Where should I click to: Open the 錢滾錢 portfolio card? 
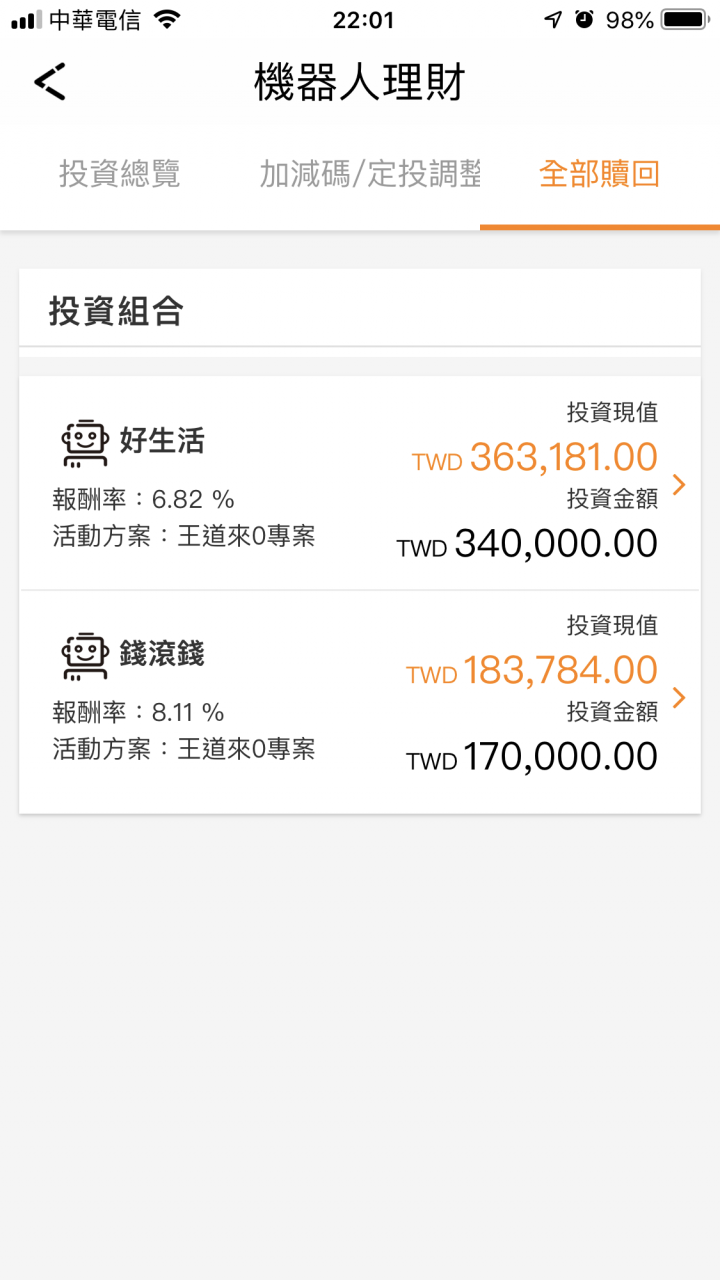point(360,701)
